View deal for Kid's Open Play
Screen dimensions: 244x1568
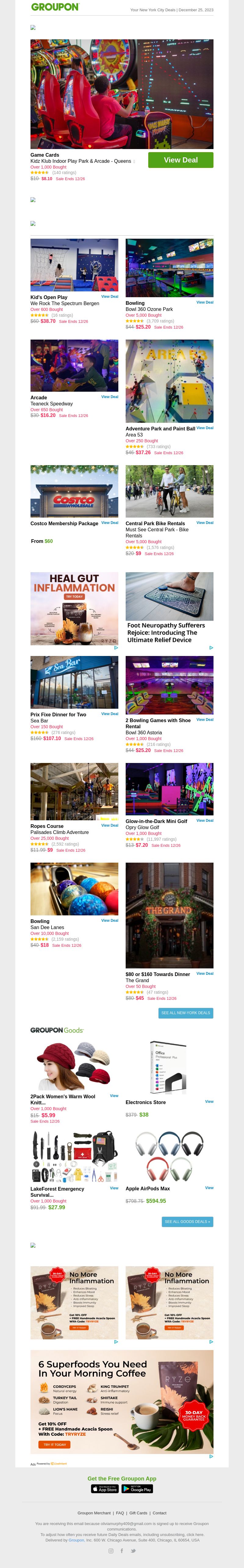click(109, 296)
